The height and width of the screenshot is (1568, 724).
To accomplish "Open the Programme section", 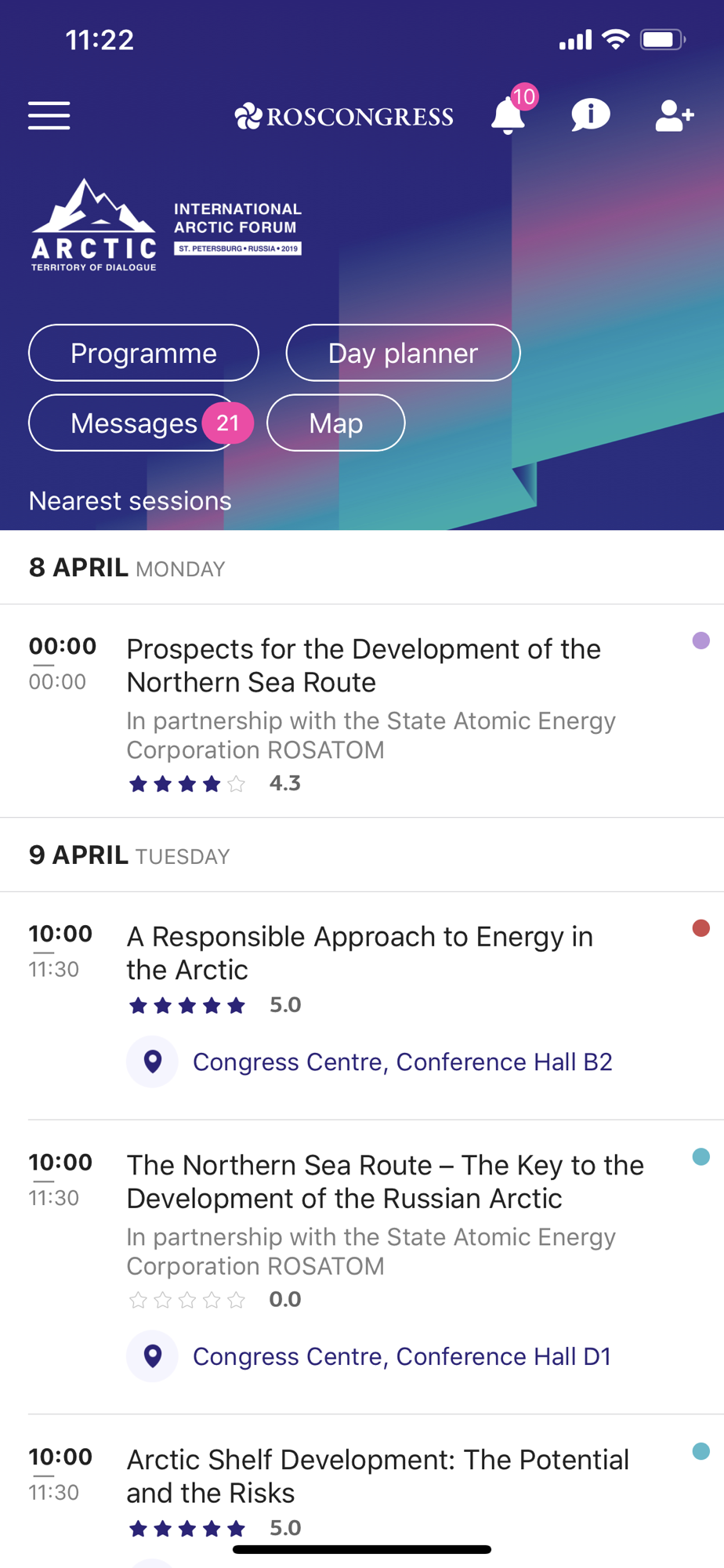I will pos(143,354).
